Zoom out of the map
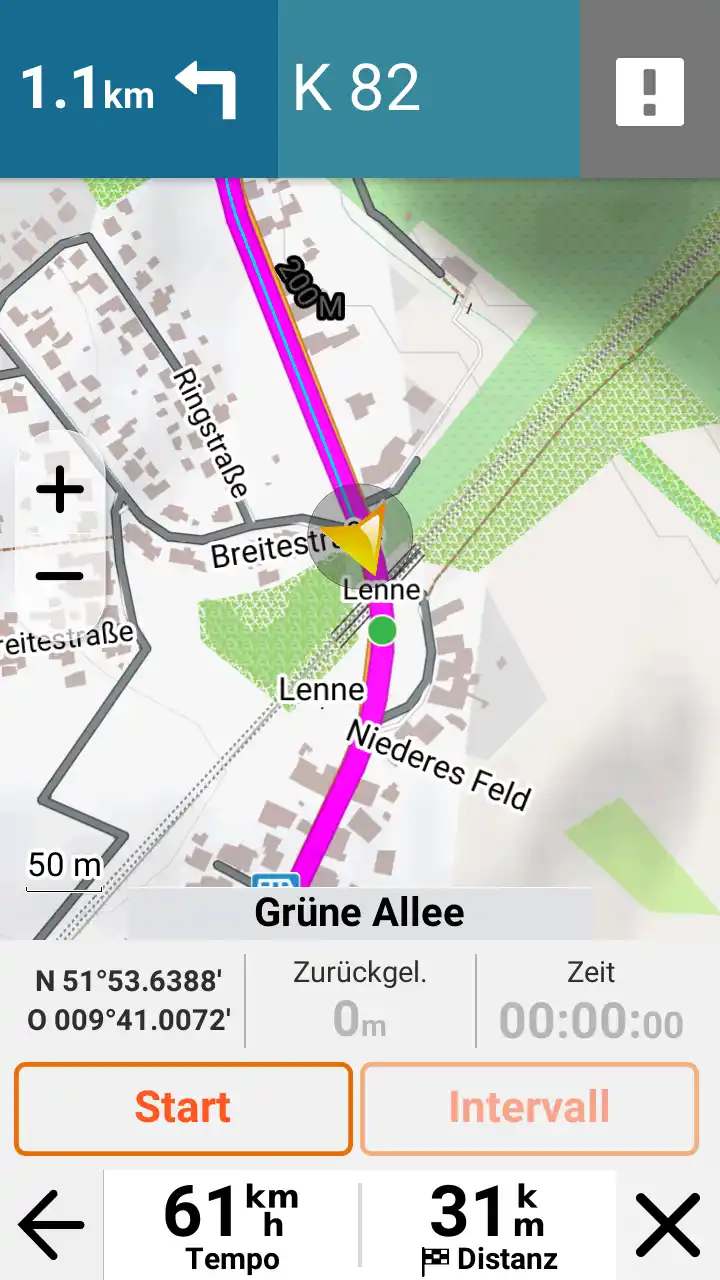This screenshot has height=1280, width=720. point(60,576)
